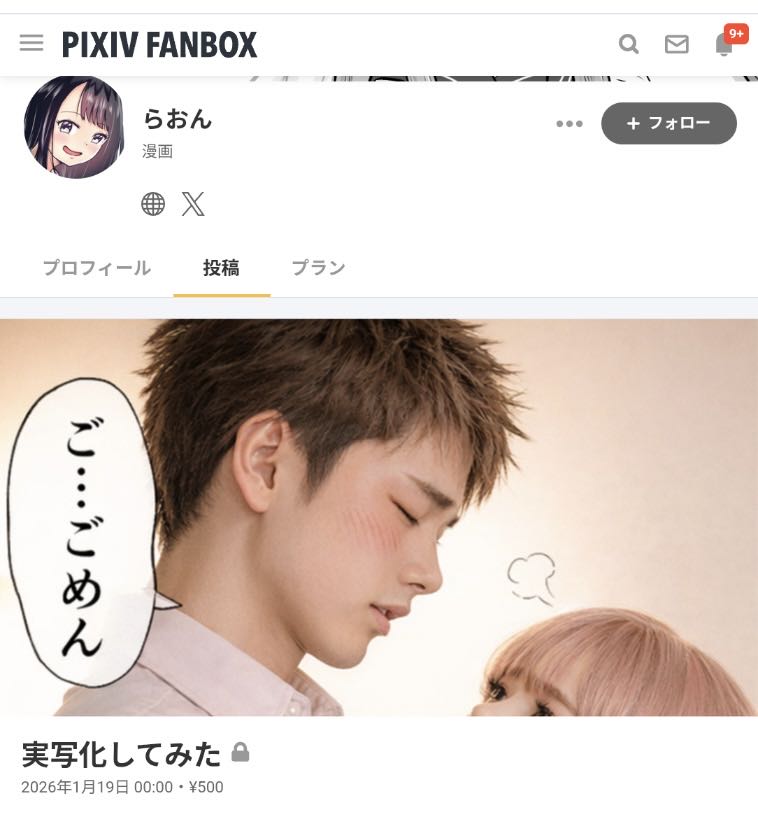Image resolution: width=758 pixels, height=833 pixels.
Task: Open the creator's X profile link
Action: (x=193, y=204)
